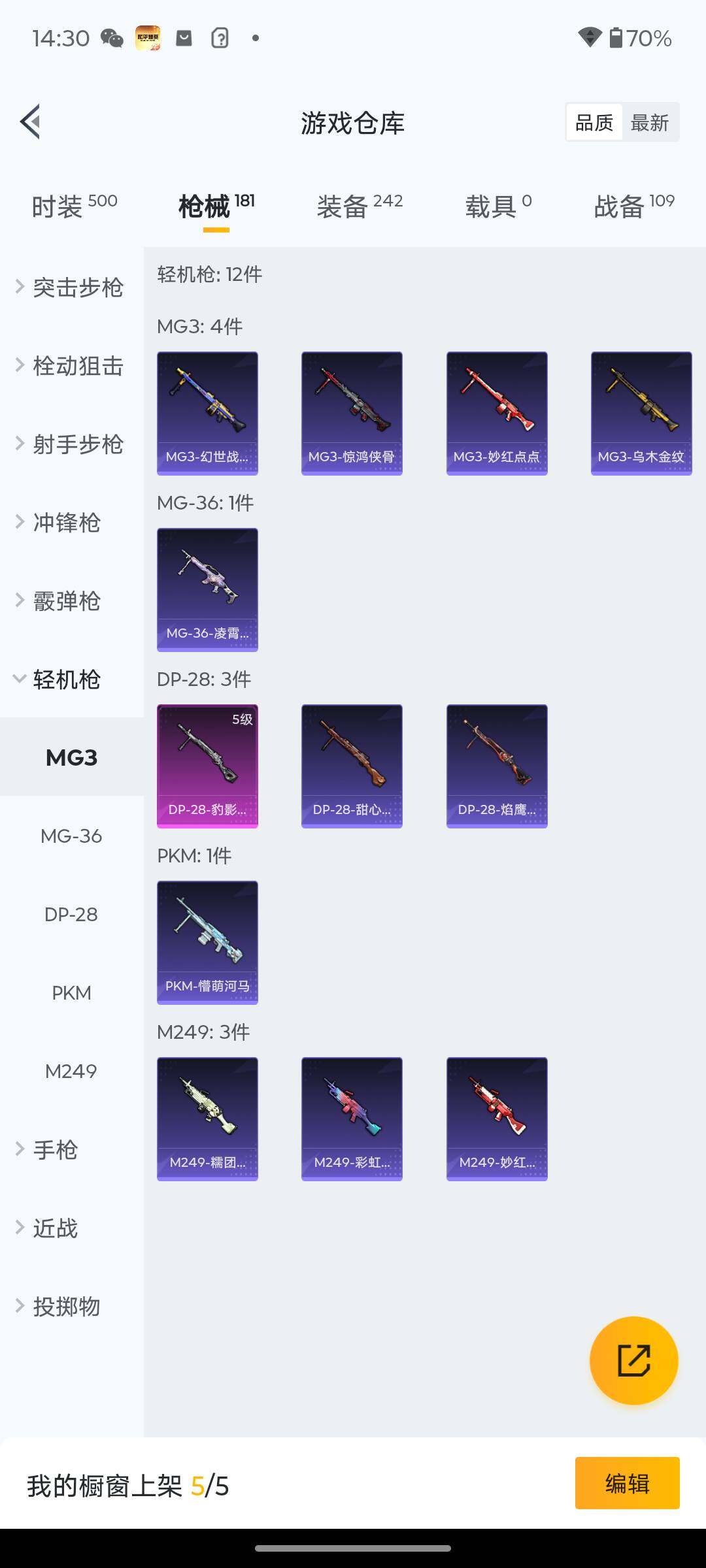The width and height of the screenshot is (706, 1568).
Task: Open the MG3-乌木金纹 skin
Action: click(641, 413)
